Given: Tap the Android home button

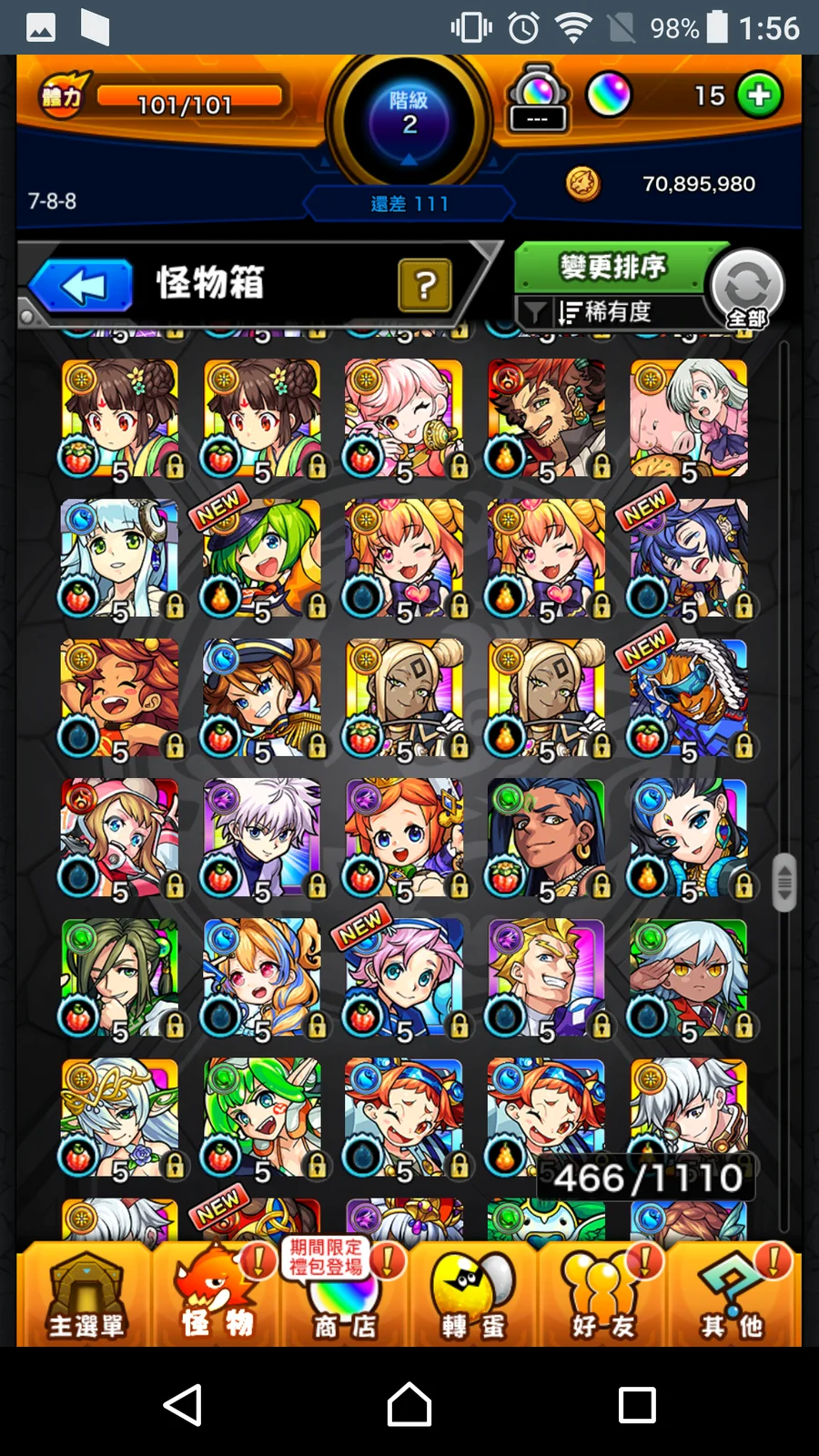Looking at the screenshot, I should click(x=409, y=1404).
